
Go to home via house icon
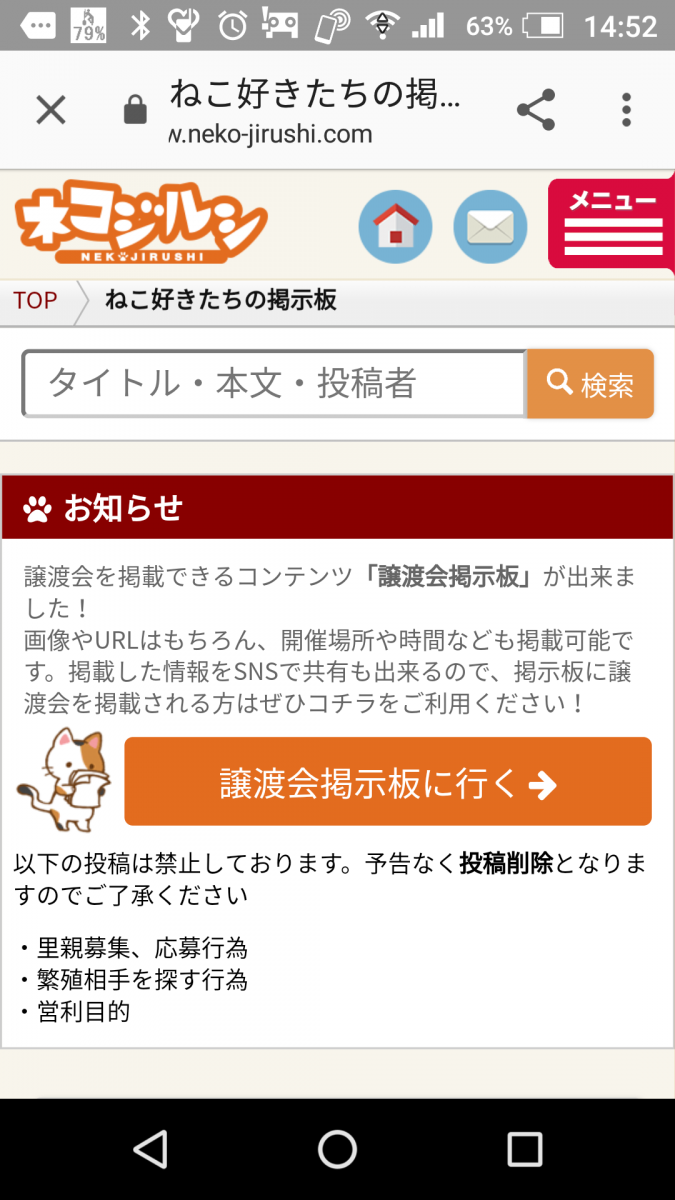point(395,227)
